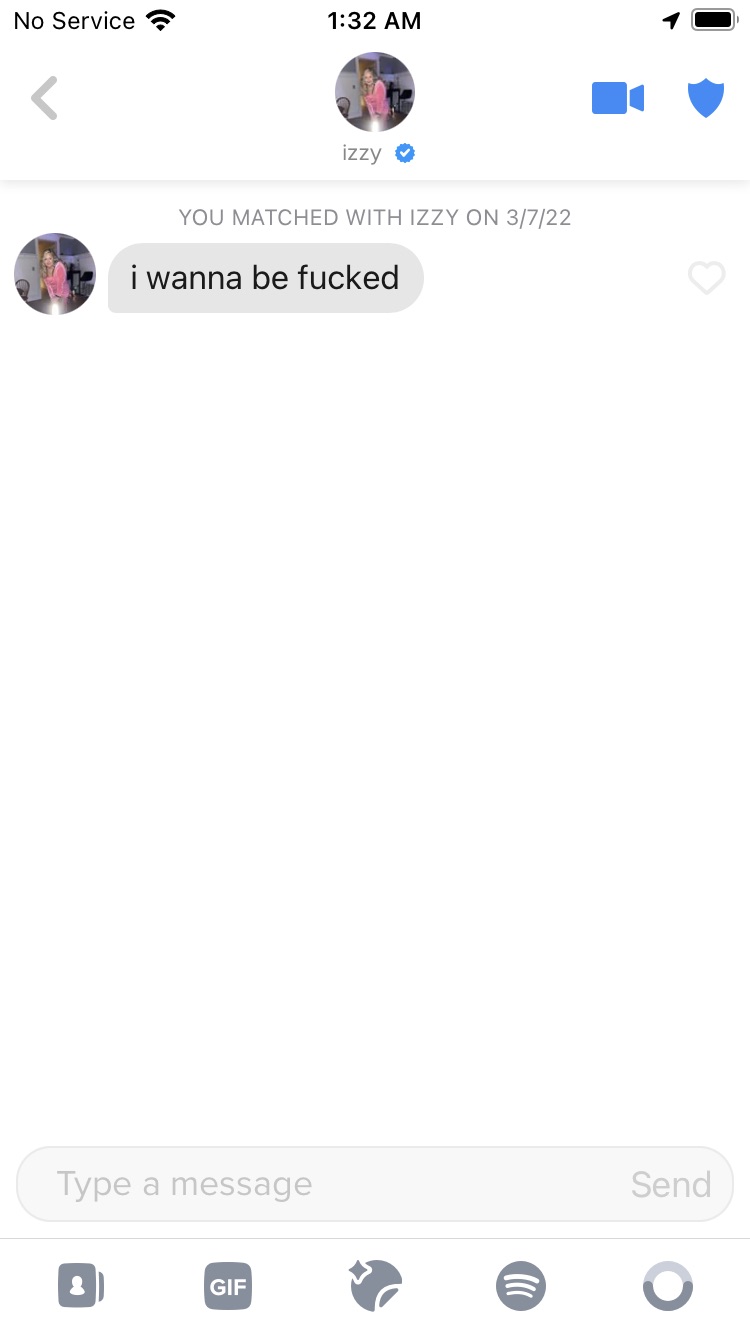This screenshot has width=750, height=1334.
Task: Open the GIF picker
Action: coord(228,1286)
